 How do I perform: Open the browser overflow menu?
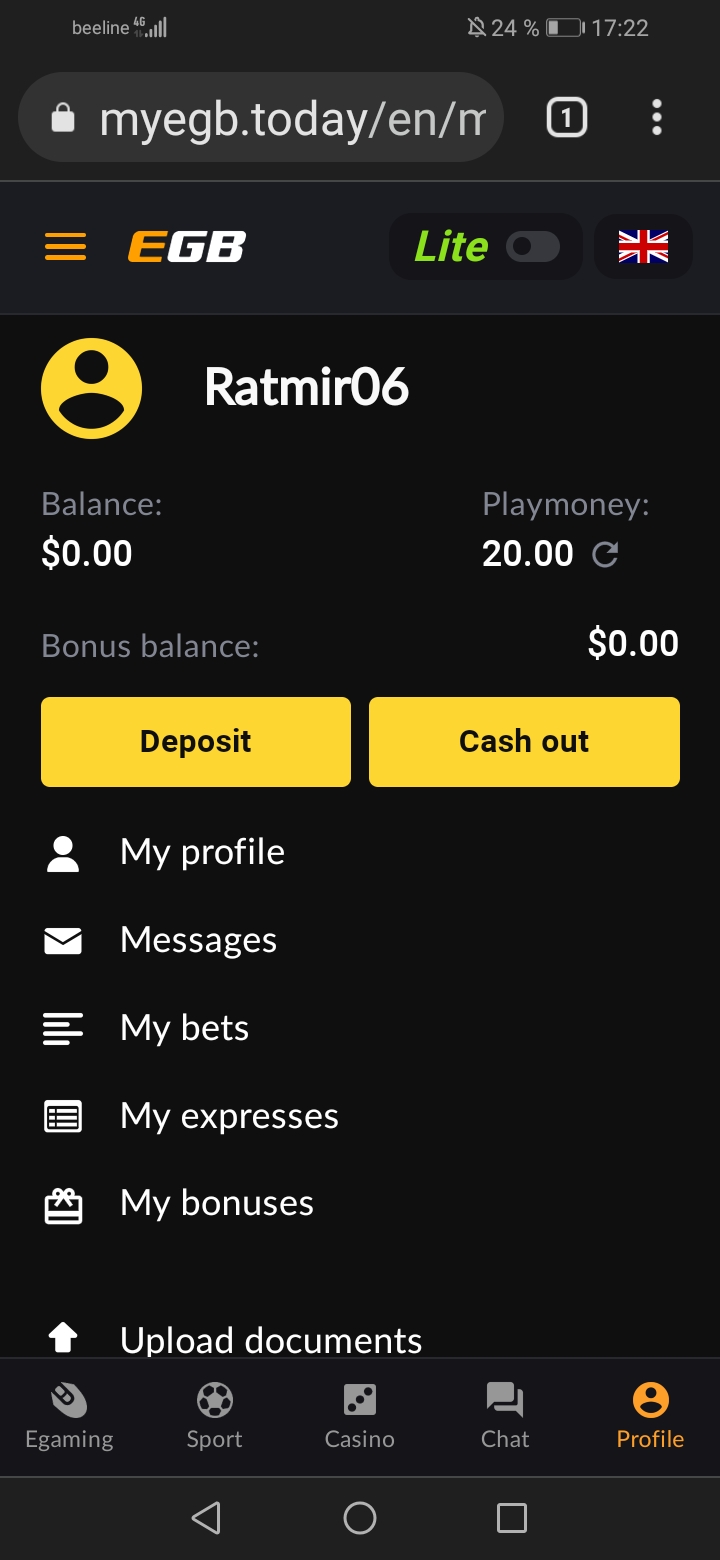pyautogui.click(x=656, y=119)
